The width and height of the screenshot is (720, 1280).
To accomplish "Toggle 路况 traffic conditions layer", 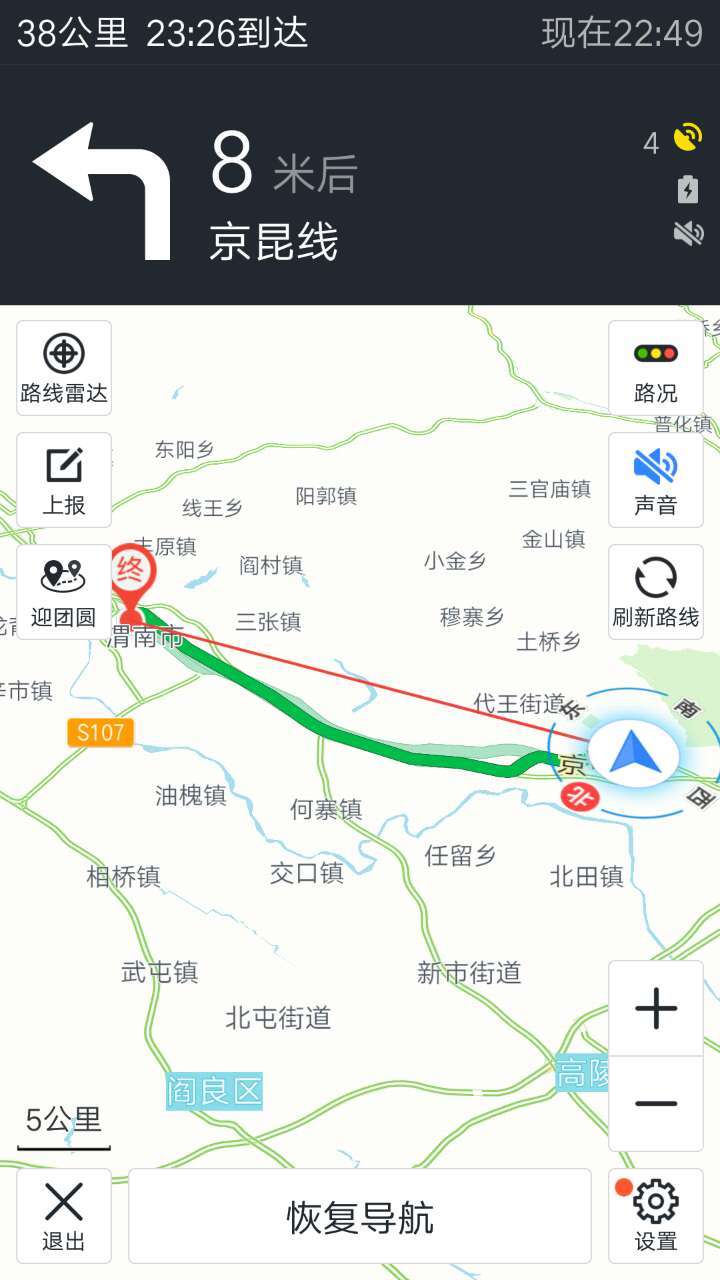I will click(x=656, y=368).
